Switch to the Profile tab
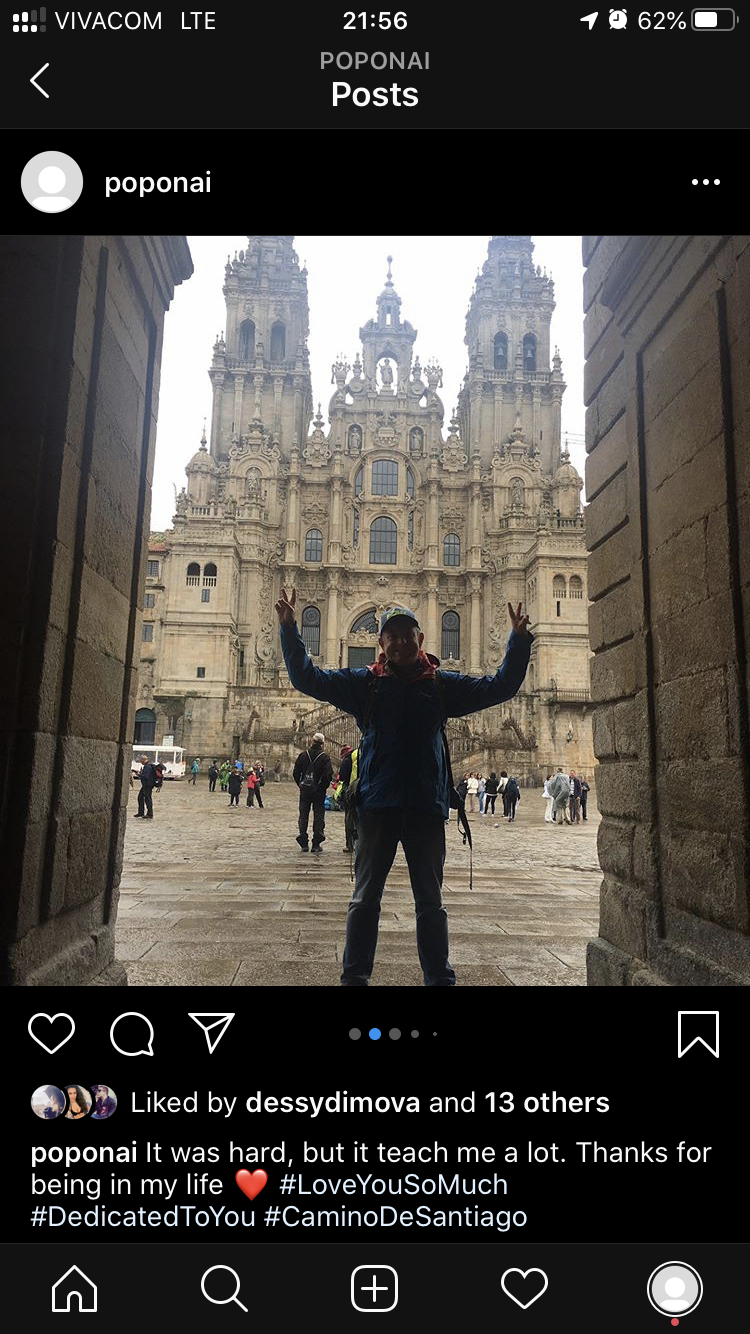The height and width of the screenshot is (1334, 750). [674, 1288]
